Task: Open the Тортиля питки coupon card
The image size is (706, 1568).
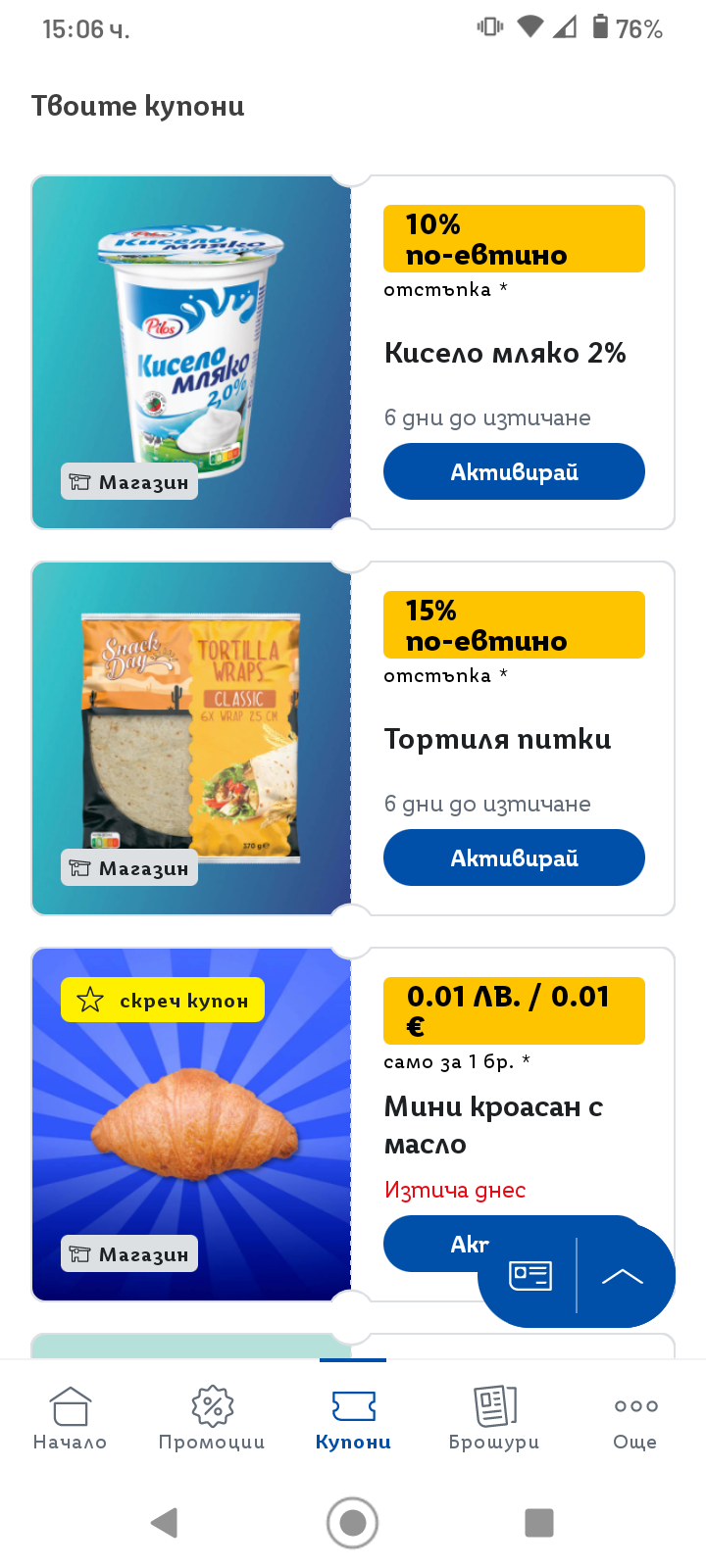Action: coord(192,739)
